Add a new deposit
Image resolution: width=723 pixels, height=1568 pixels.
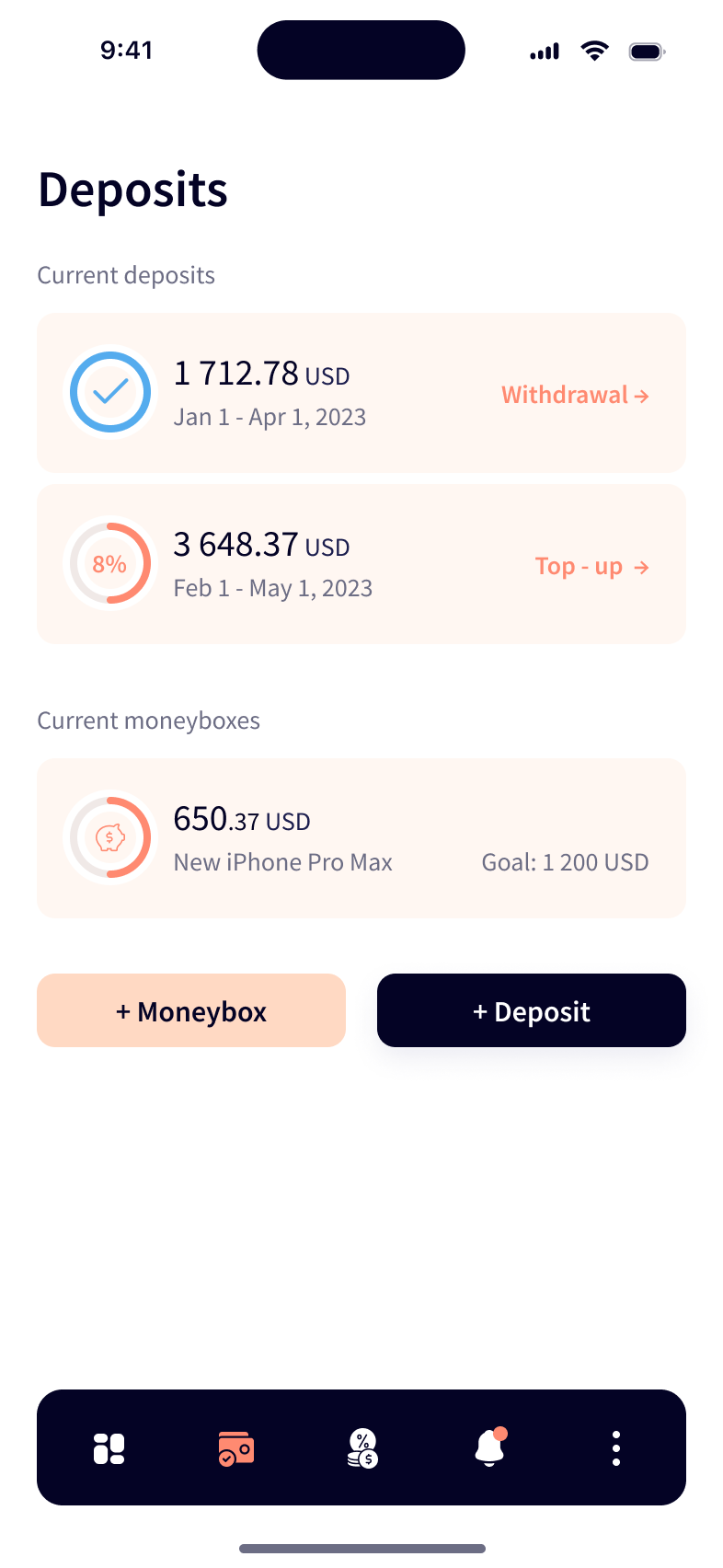coord(531,1010)
